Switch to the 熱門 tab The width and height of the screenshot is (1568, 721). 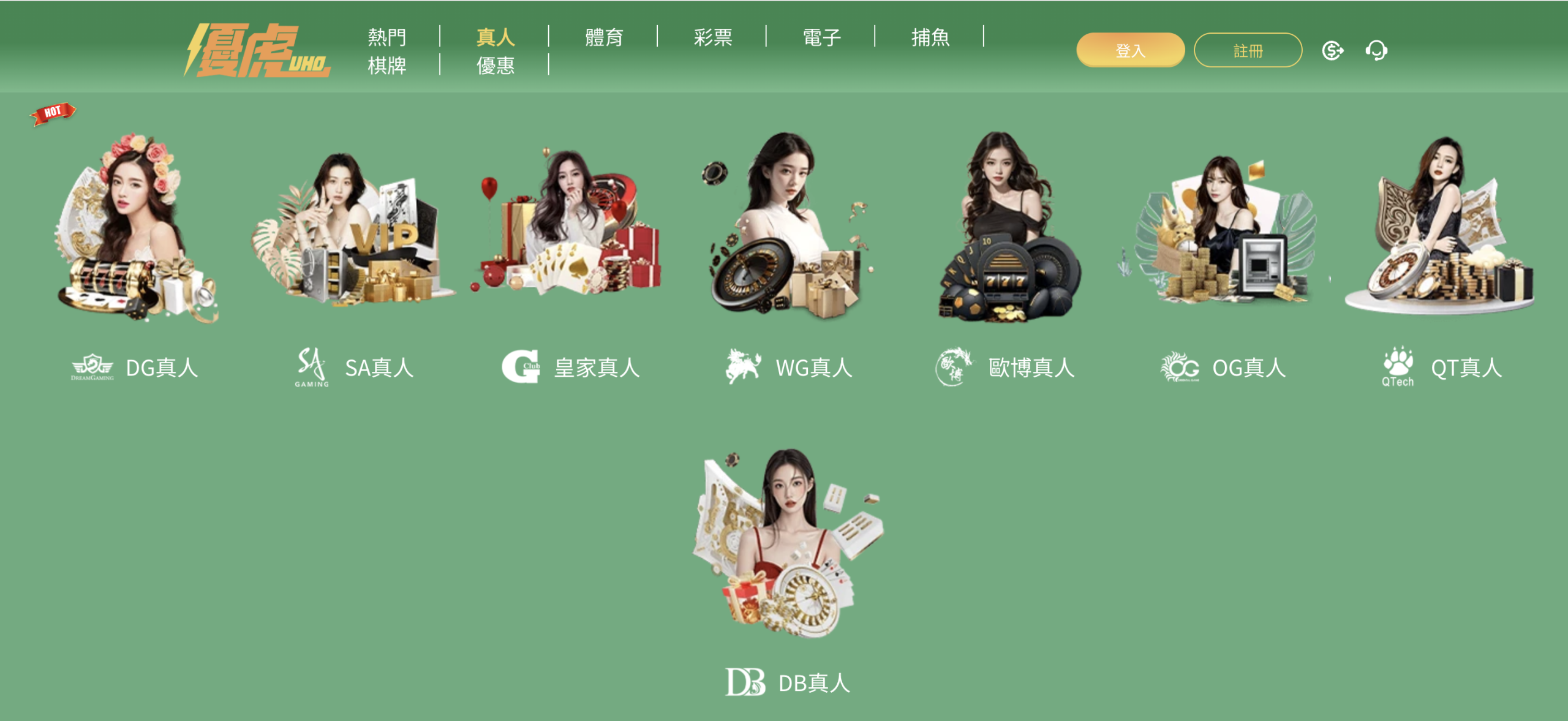click(x=386, y=37)
